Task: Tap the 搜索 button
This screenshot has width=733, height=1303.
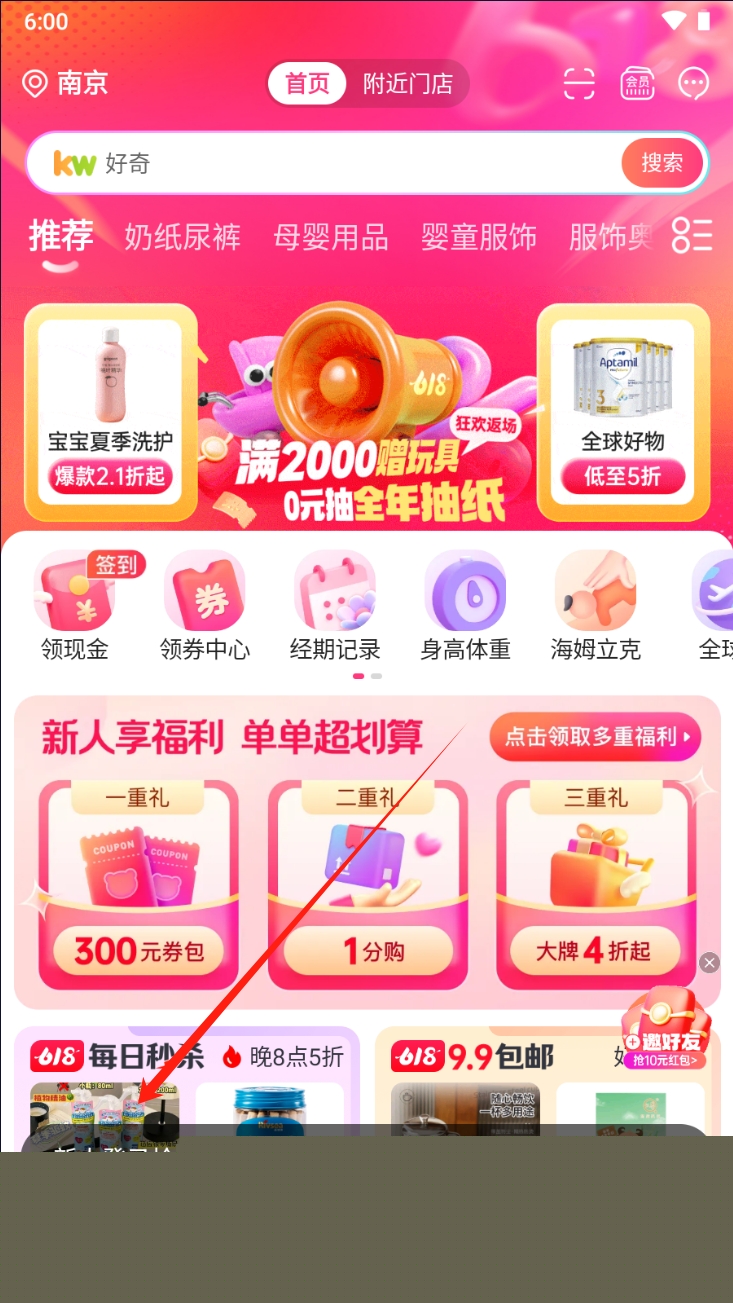Action: 662,163
